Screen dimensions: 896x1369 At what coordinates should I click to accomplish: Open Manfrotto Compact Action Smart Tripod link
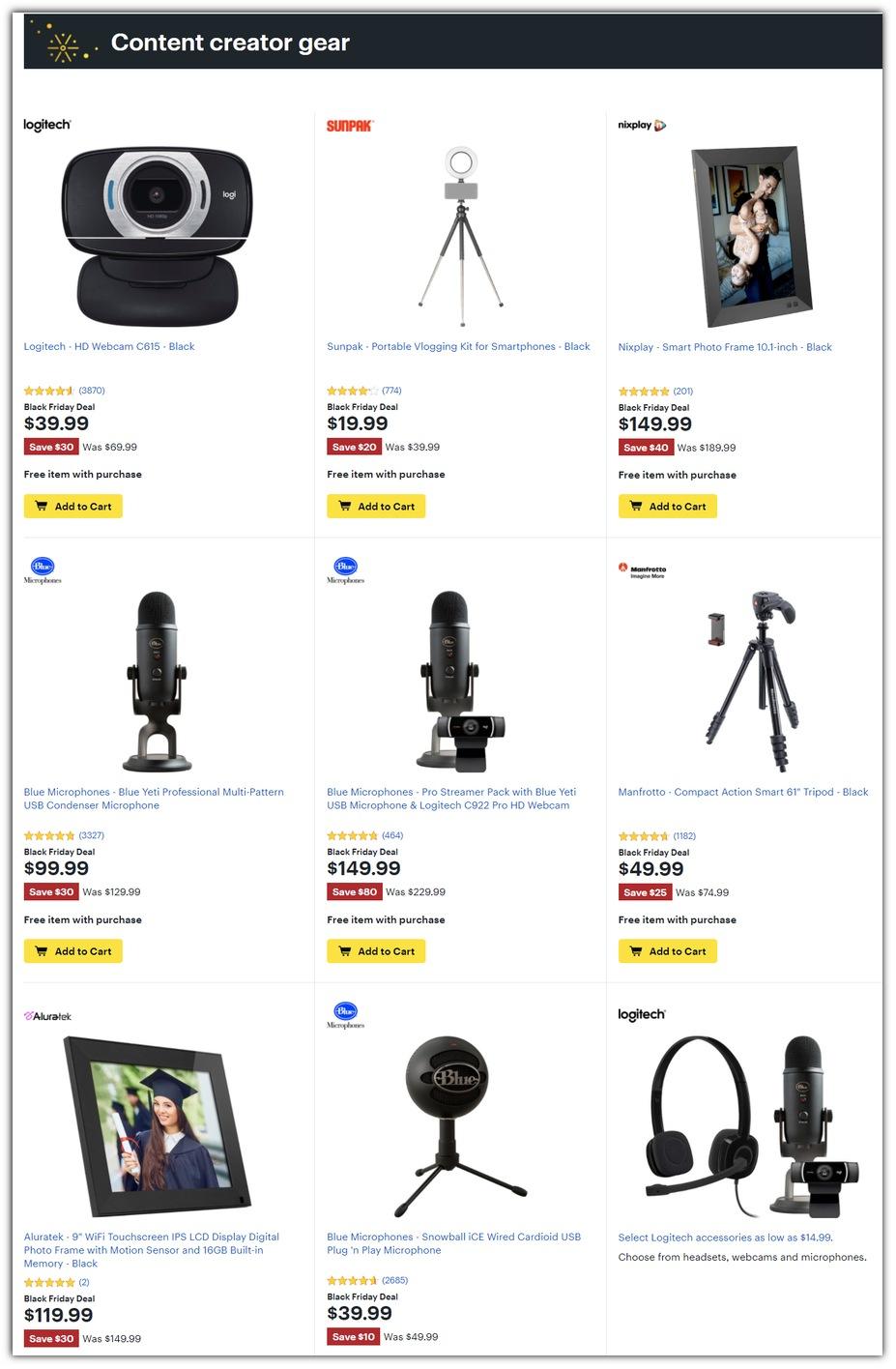(742, 792)
